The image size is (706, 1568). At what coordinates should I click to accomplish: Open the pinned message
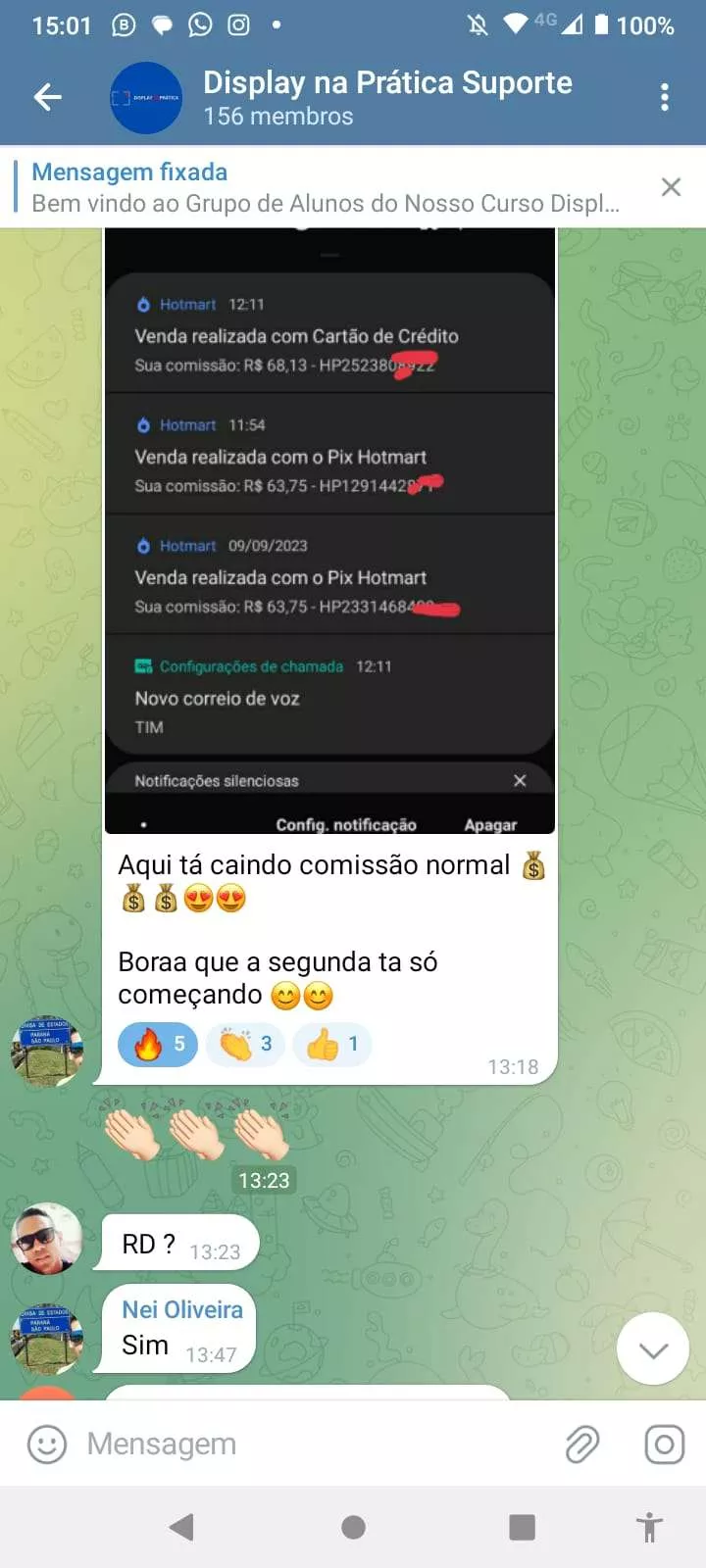click(x=324, y=187)
